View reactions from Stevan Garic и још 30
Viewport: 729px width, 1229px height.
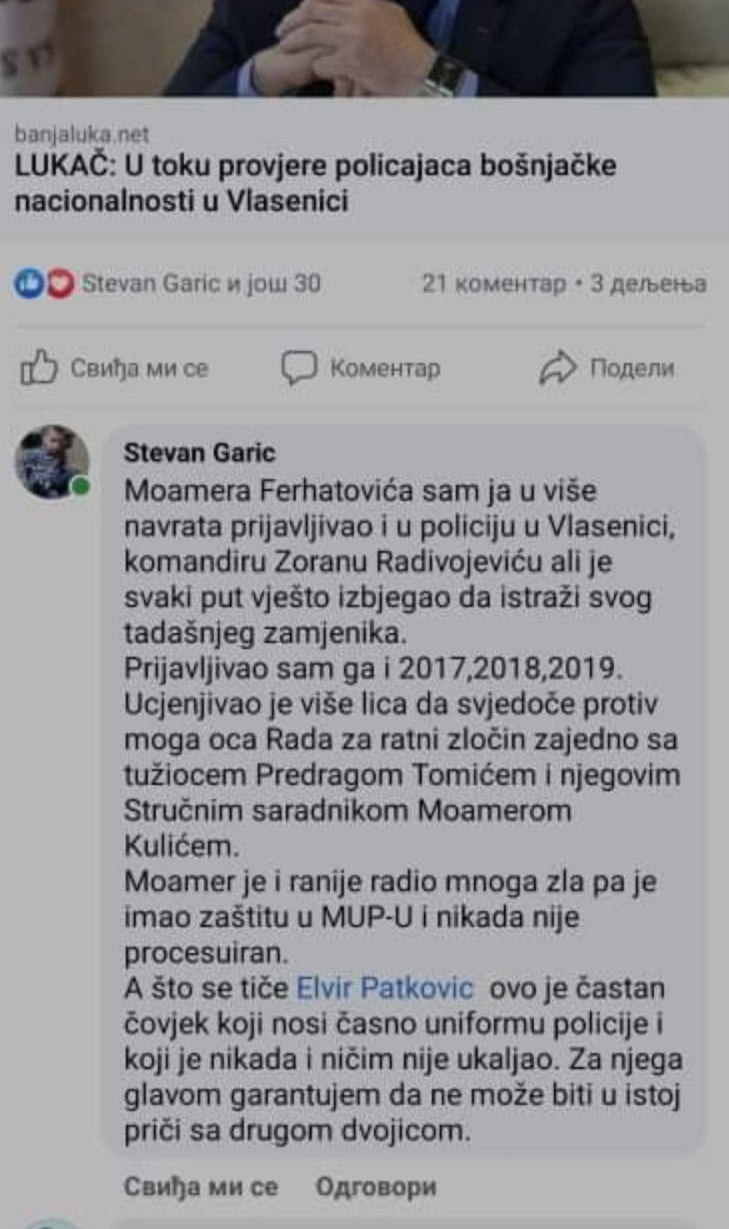[200, 284]
